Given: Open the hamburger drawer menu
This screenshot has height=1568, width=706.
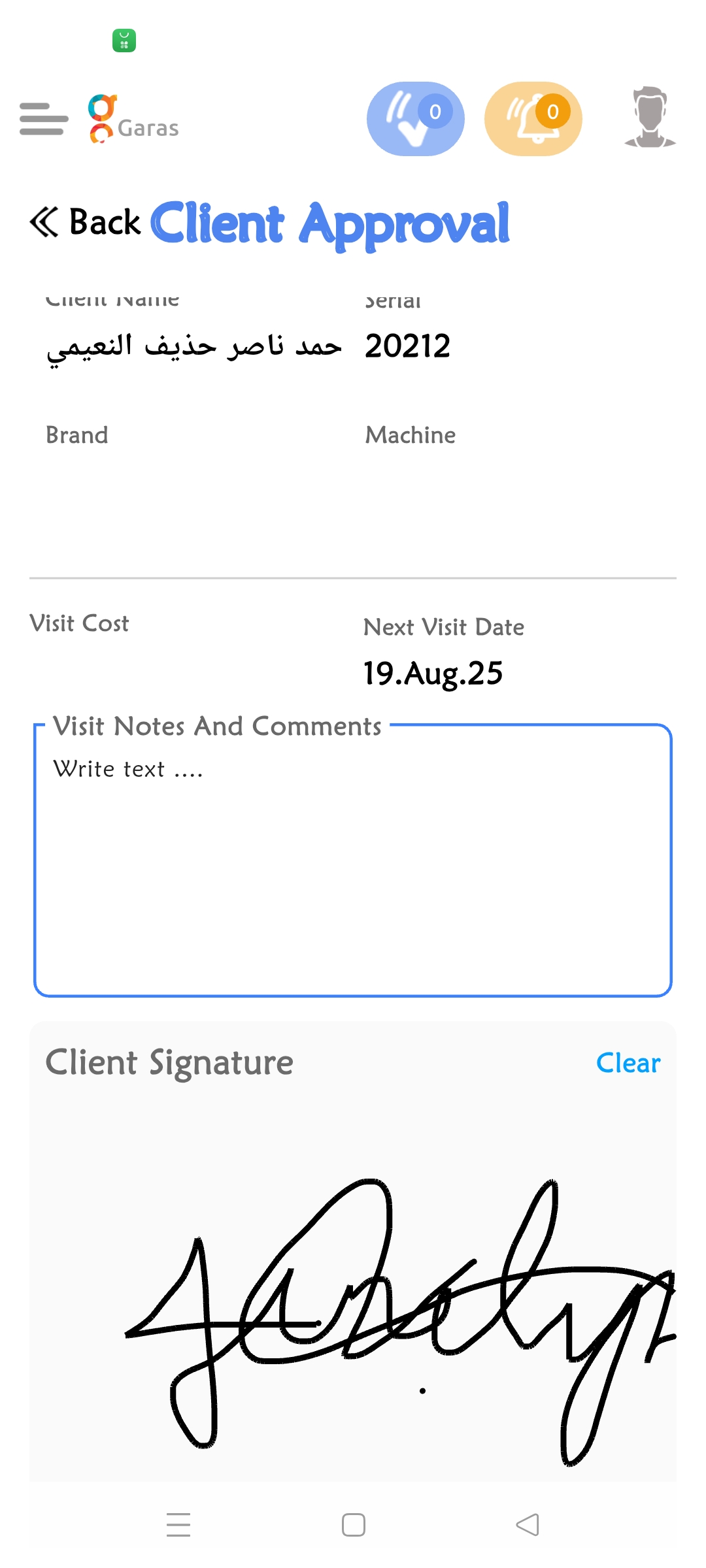Looking at the screenshot, I should (x=44, y=119).
